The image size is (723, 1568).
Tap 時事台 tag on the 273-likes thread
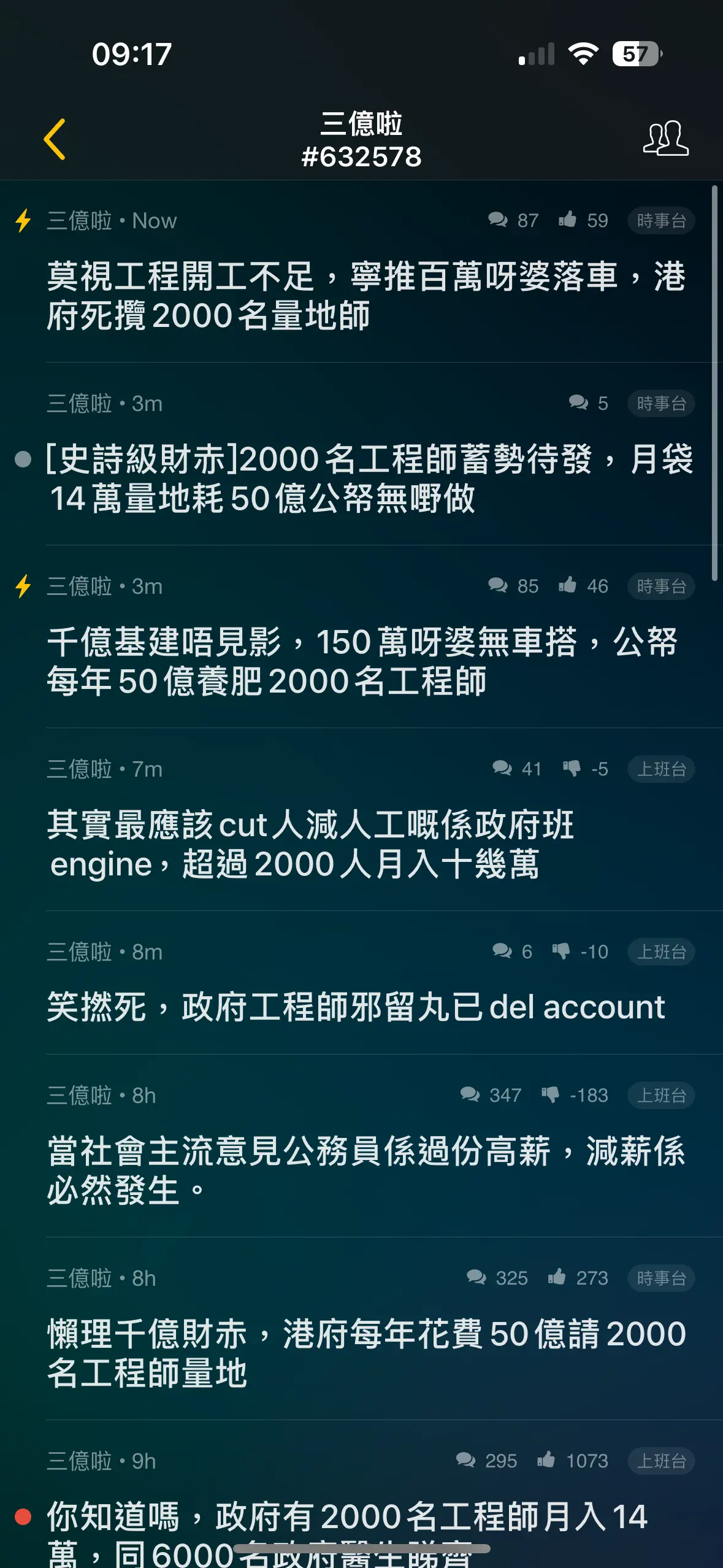(x=661, y=1278)
